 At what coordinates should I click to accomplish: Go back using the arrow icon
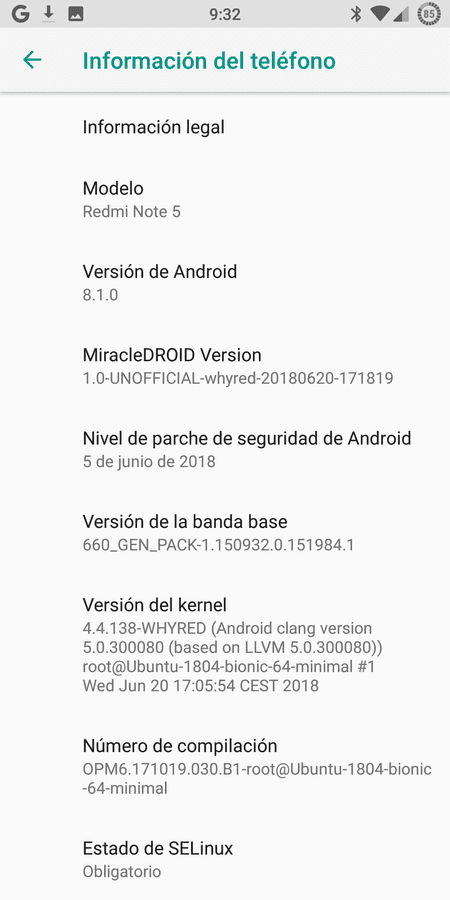32,60
